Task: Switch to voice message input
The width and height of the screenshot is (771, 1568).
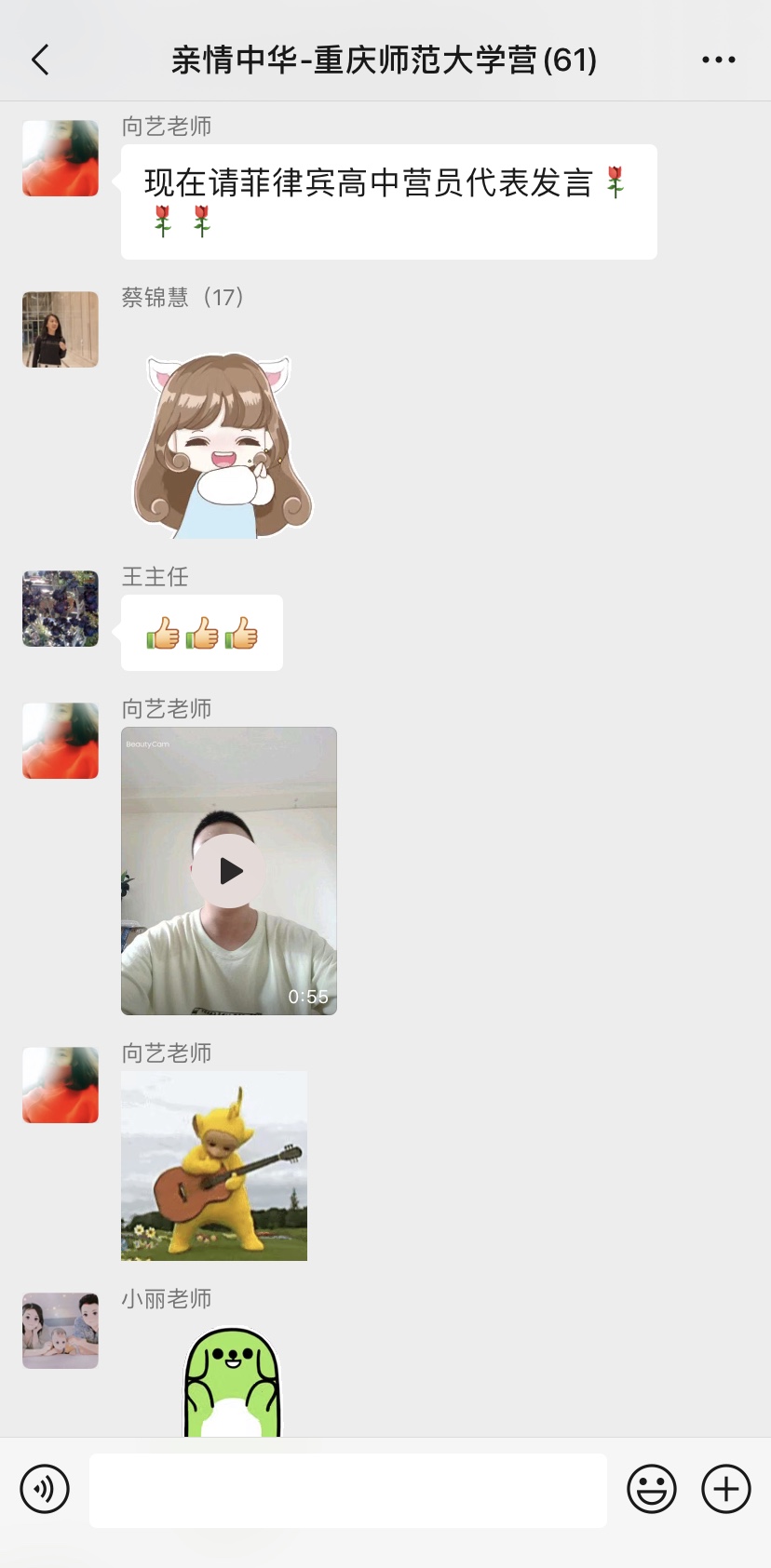Action: pos(45,1489)
